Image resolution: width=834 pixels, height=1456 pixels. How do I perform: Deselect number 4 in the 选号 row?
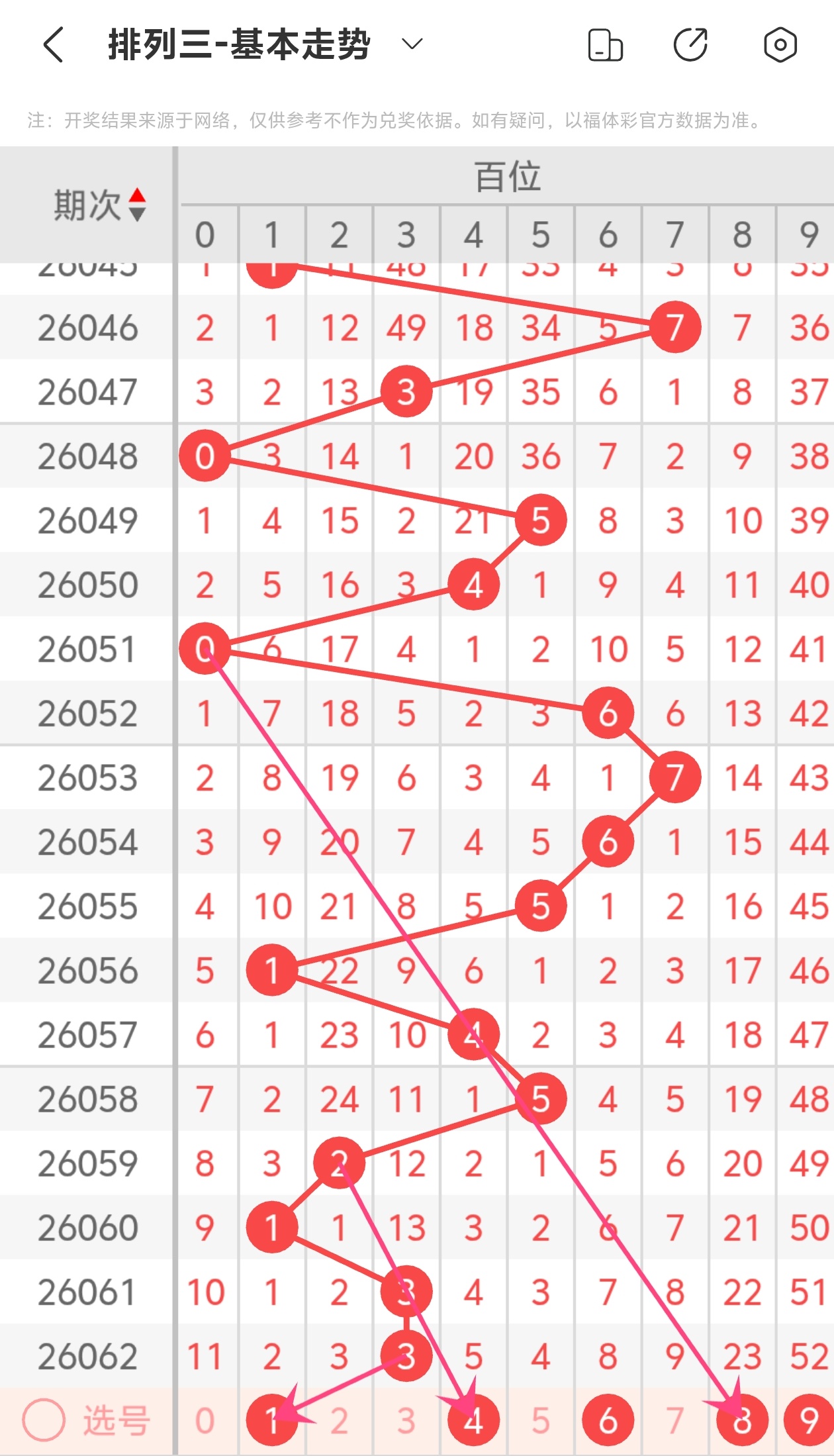click(473, 1420)
